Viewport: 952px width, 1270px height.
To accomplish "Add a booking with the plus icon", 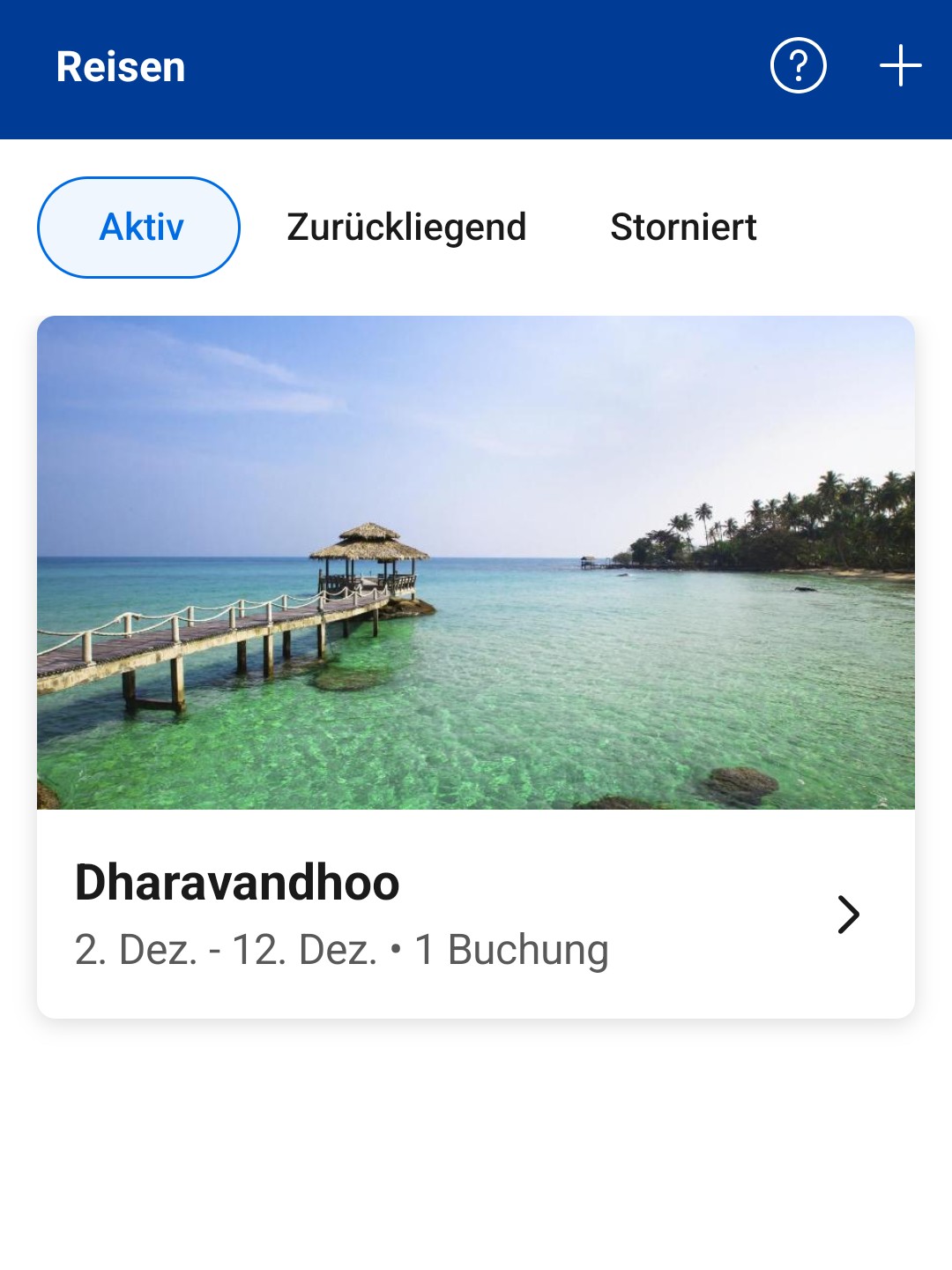I will (x=900, y=66).
